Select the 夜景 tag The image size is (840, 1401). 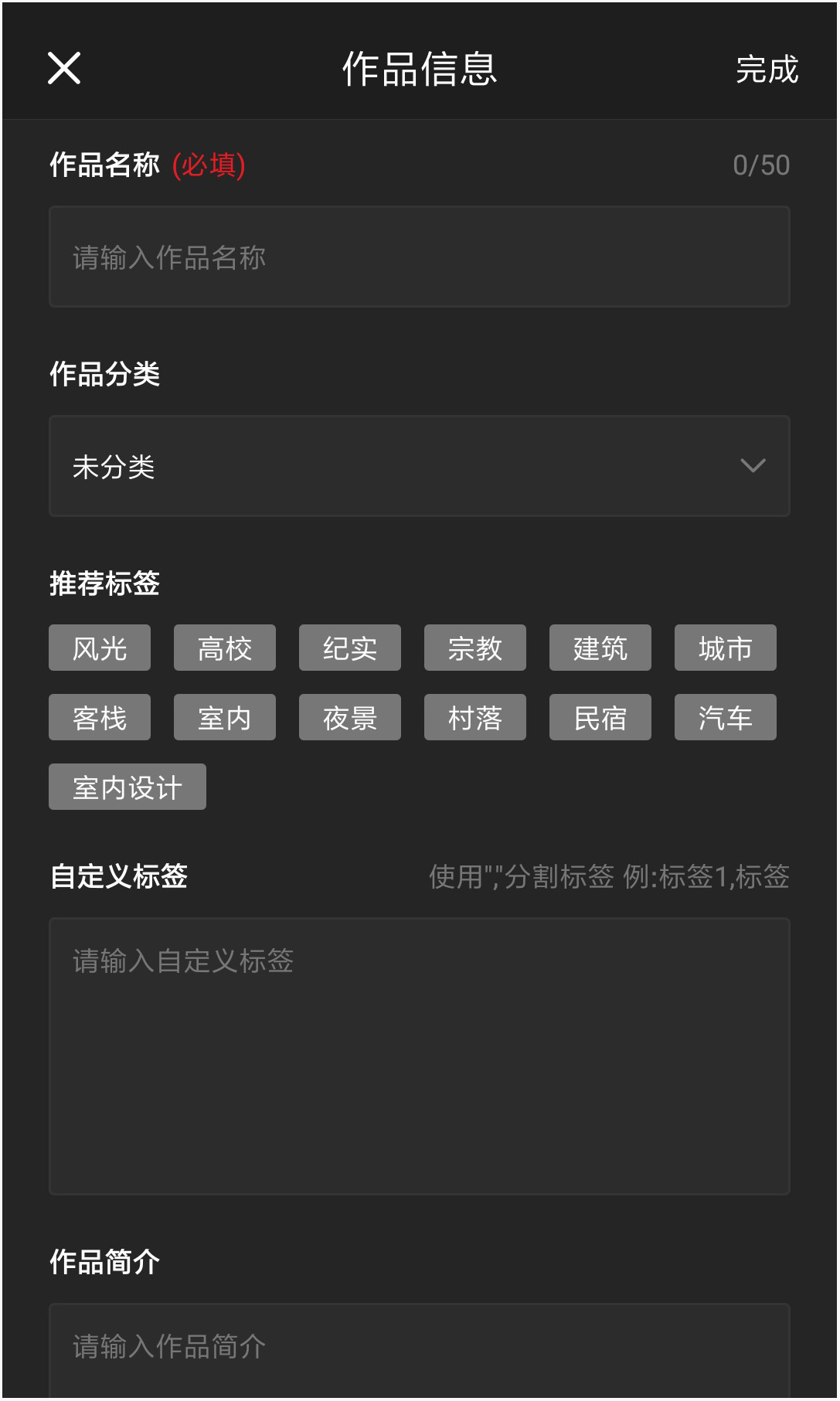pos(350,717)
